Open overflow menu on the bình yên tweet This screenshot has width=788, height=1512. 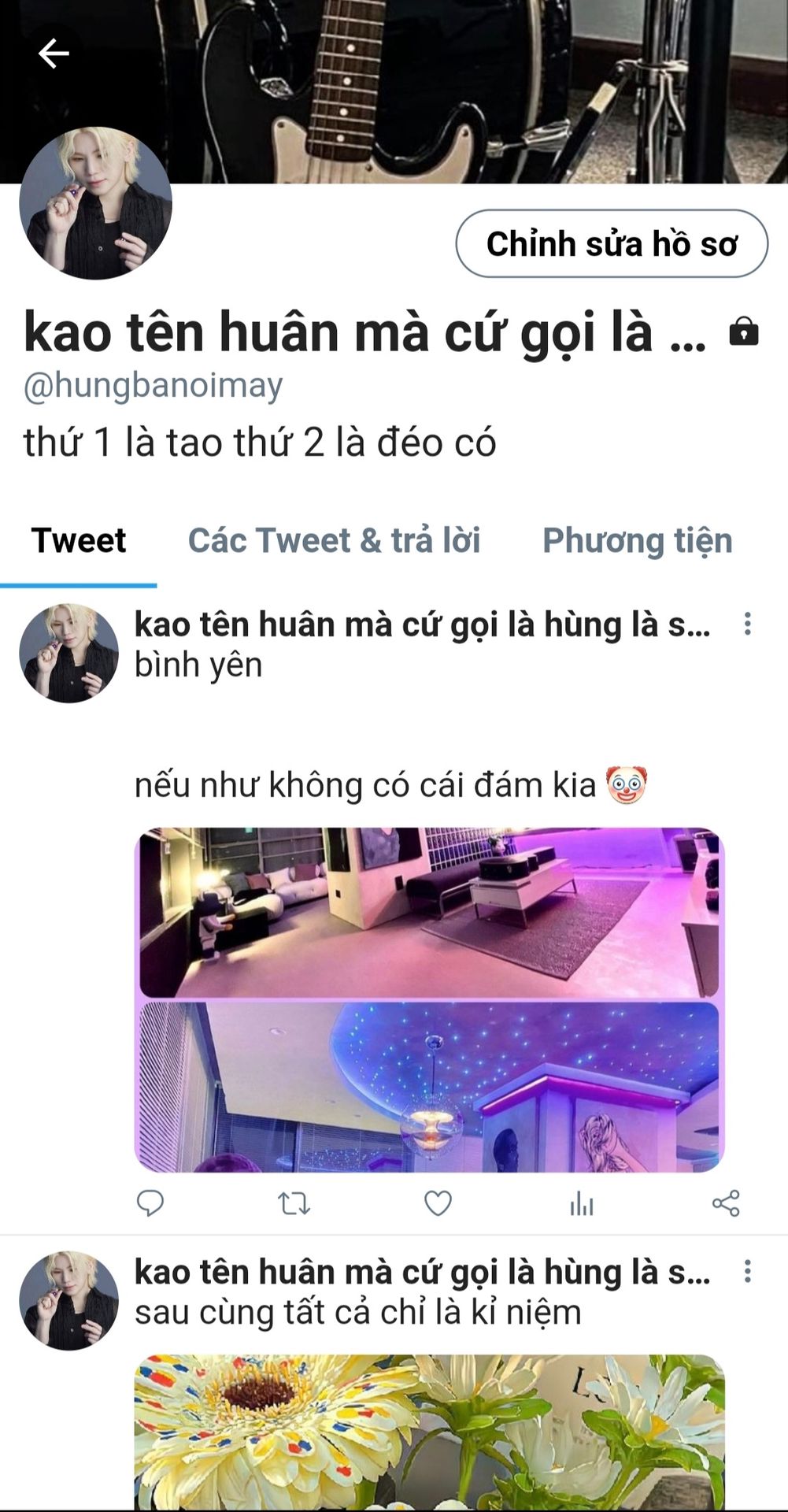tap(747, 624)
